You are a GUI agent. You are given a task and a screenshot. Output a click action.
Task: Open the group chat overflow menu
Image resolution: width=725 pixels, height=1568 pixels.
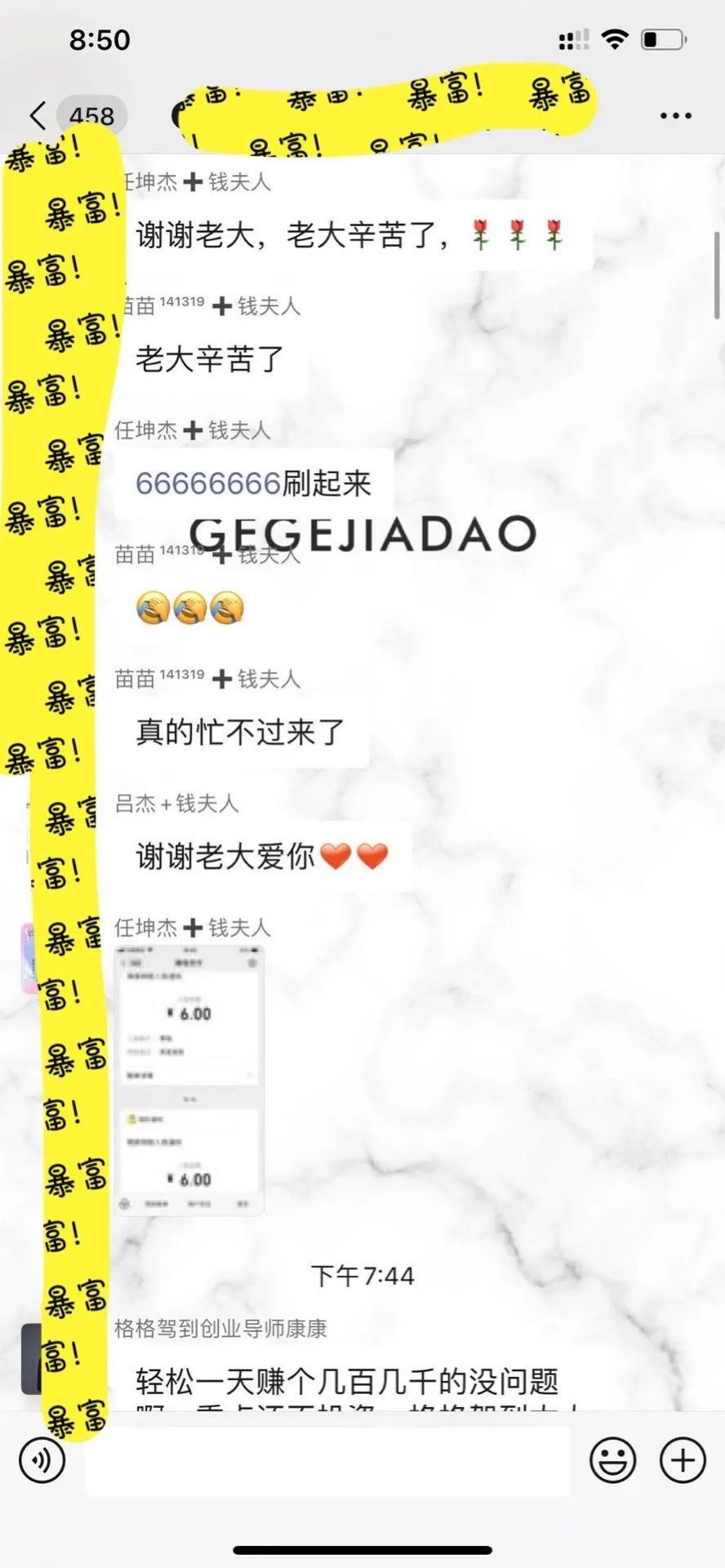tap(675, 116)
